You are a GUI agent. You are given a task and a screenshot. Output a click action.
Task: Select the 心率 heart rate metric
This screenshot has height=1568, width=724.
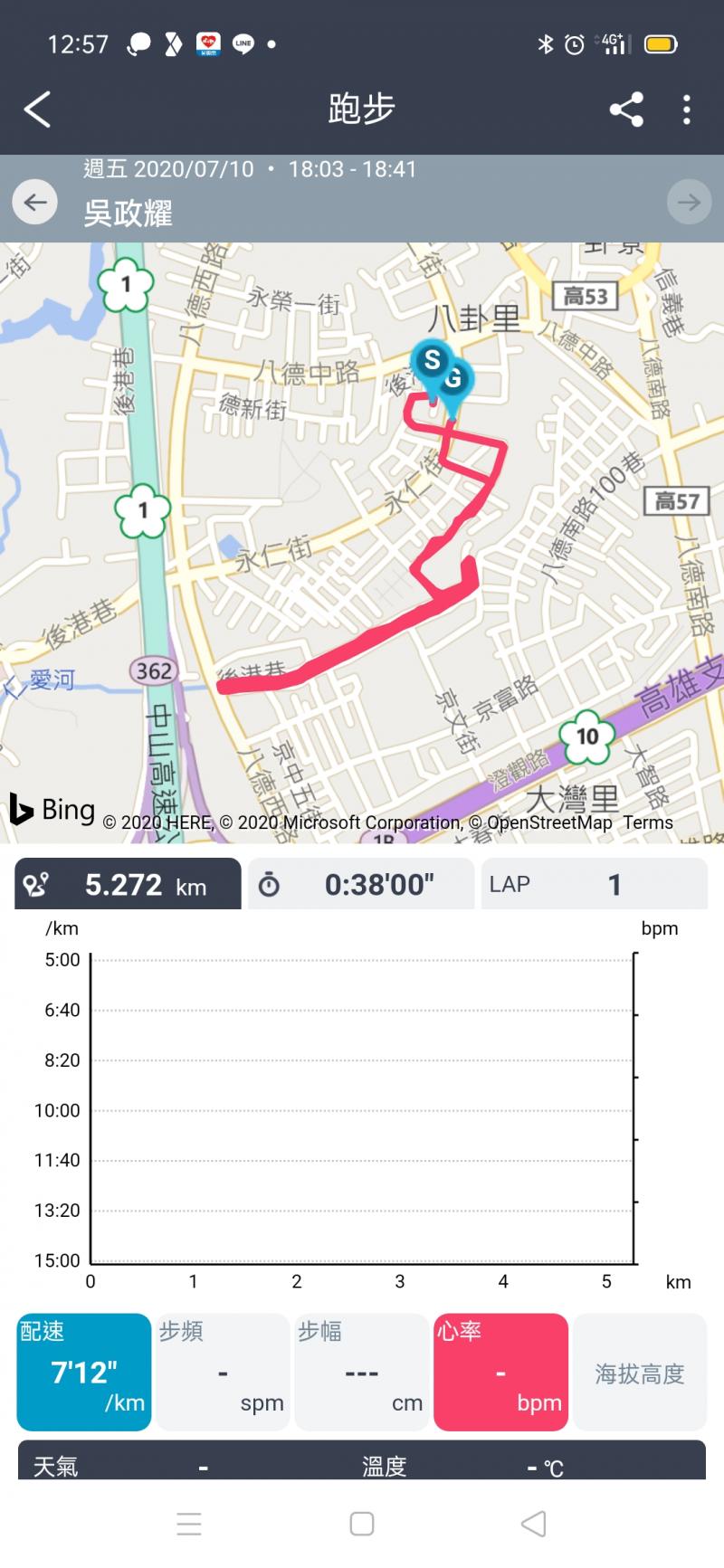500,1372
